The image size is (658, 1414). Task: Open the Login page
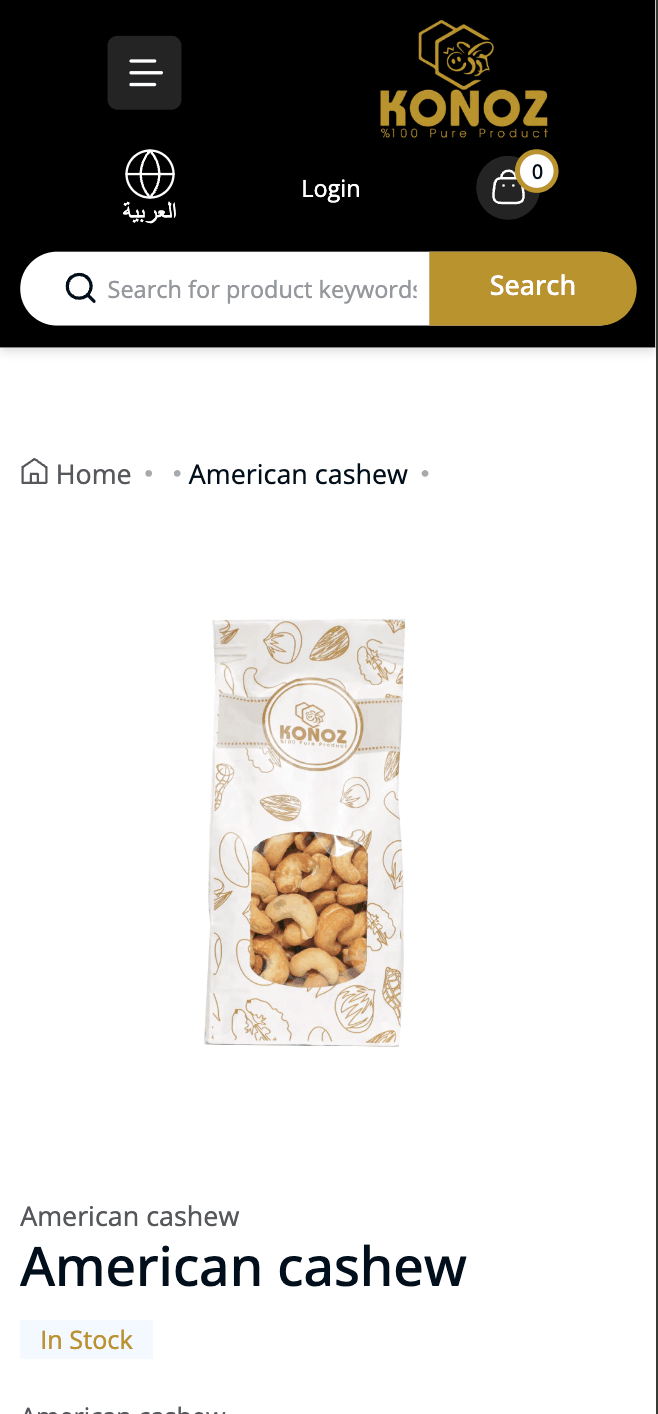click(330, 189)
